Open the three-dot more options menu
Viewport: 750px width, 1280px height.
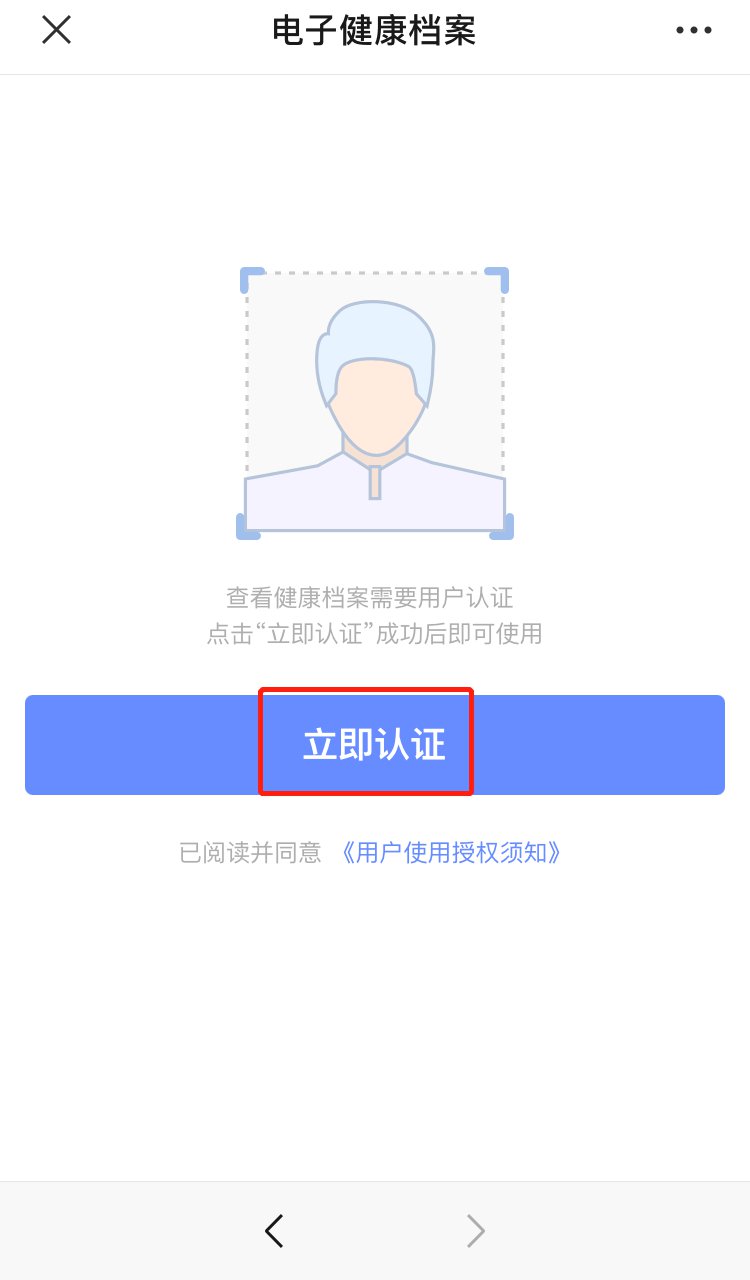point(693,30)
